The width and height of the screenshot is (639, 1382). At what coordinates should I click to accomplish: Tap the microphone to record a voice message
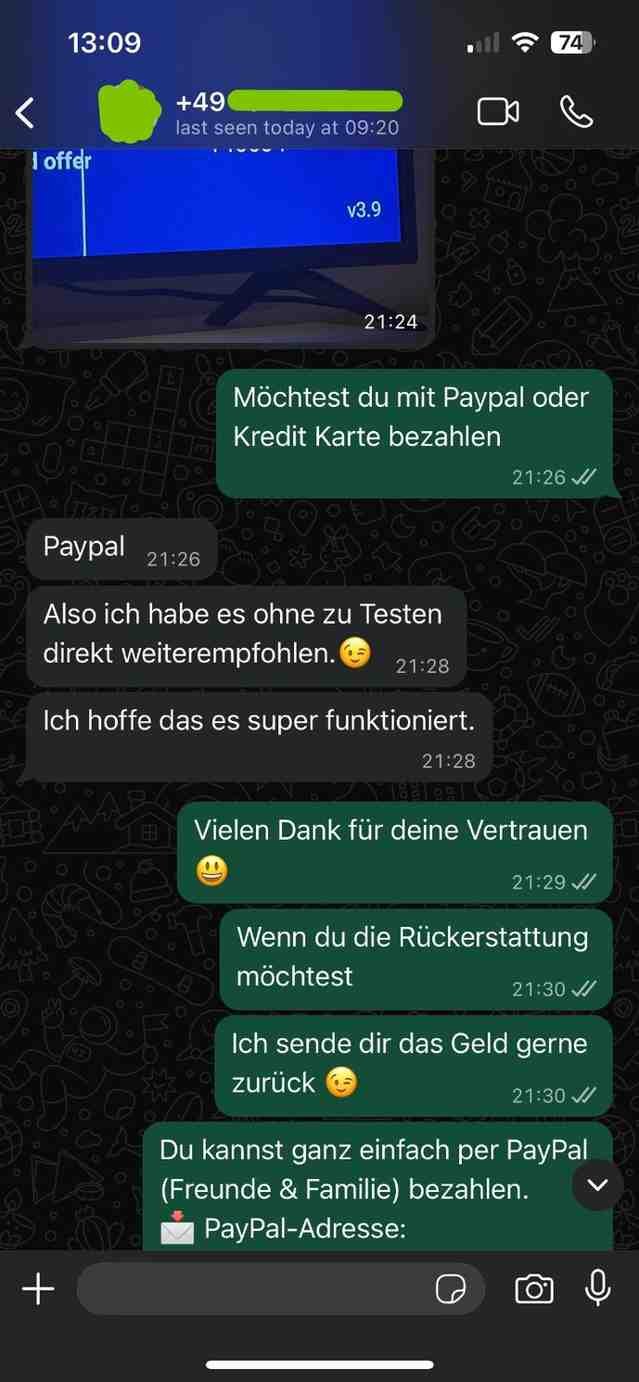click(x=598, y=1289)
